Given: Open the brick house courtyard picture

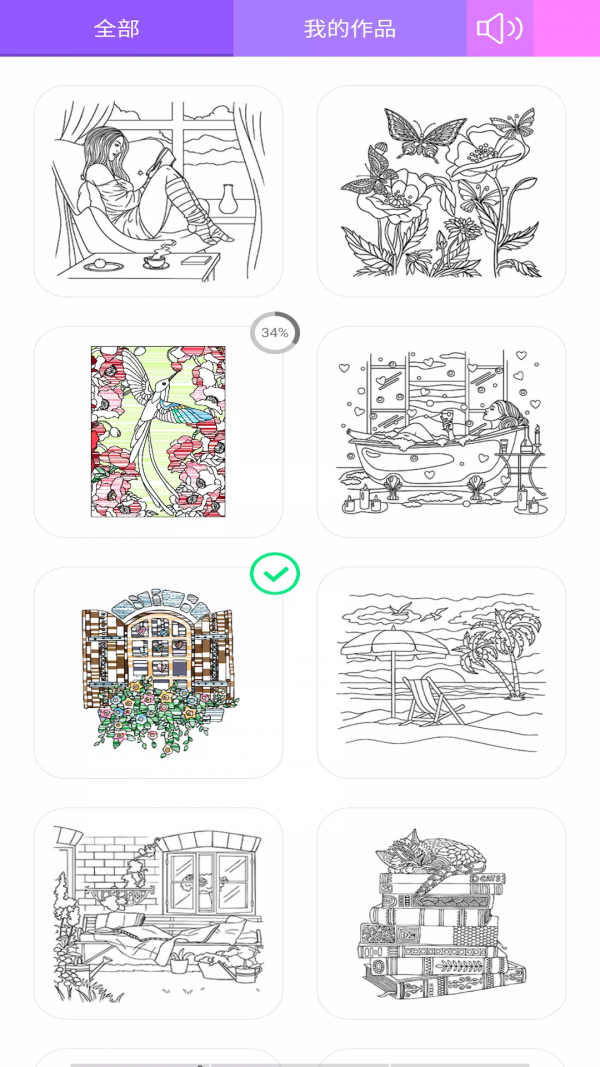Looking at the screenshot, I should pos(158,912).
